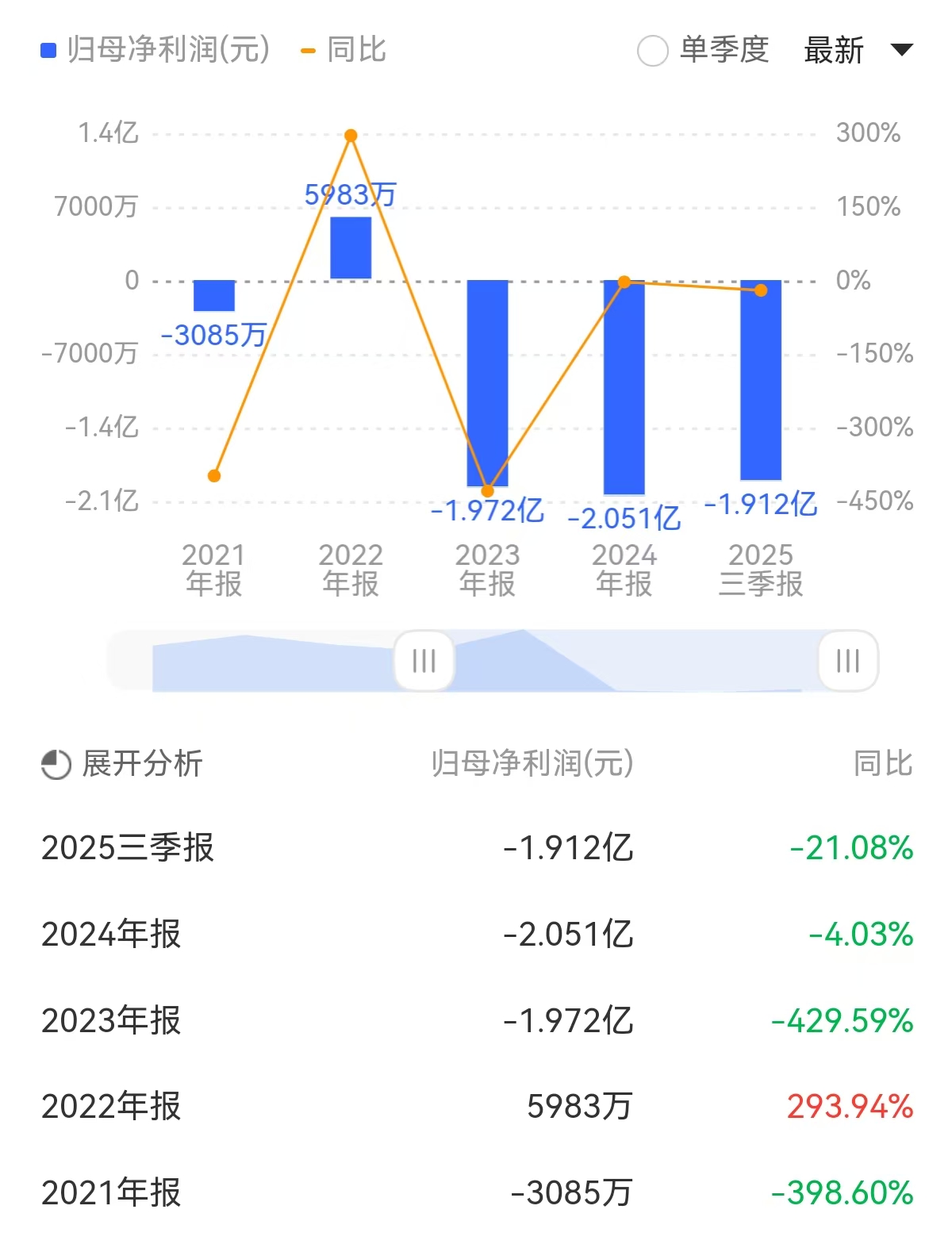Click the right range slider grip icon
The height and width of the screenshot is (1244, 952).
point(846,660)
